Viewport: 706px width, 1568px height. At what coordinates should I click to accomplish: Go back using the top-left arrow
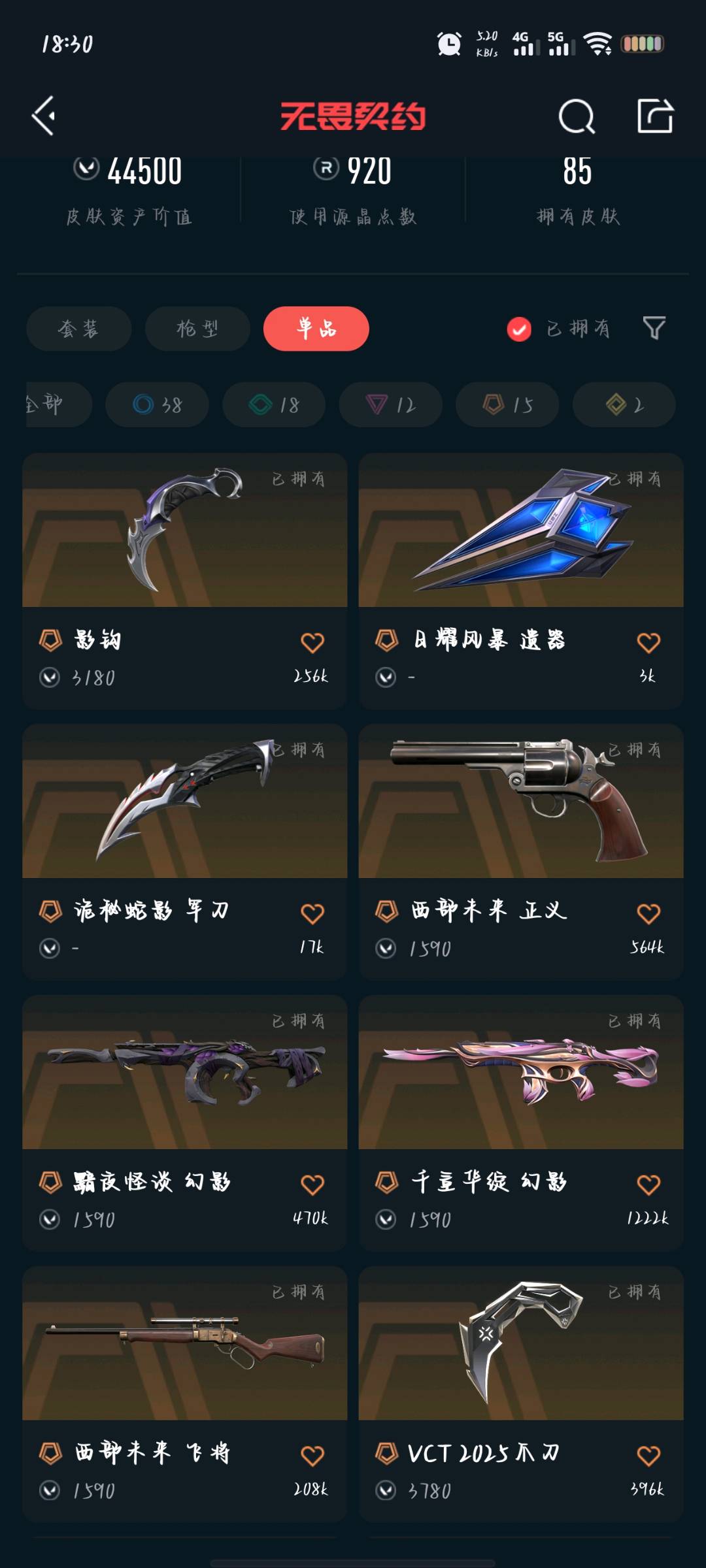click(x=44, y=116)
